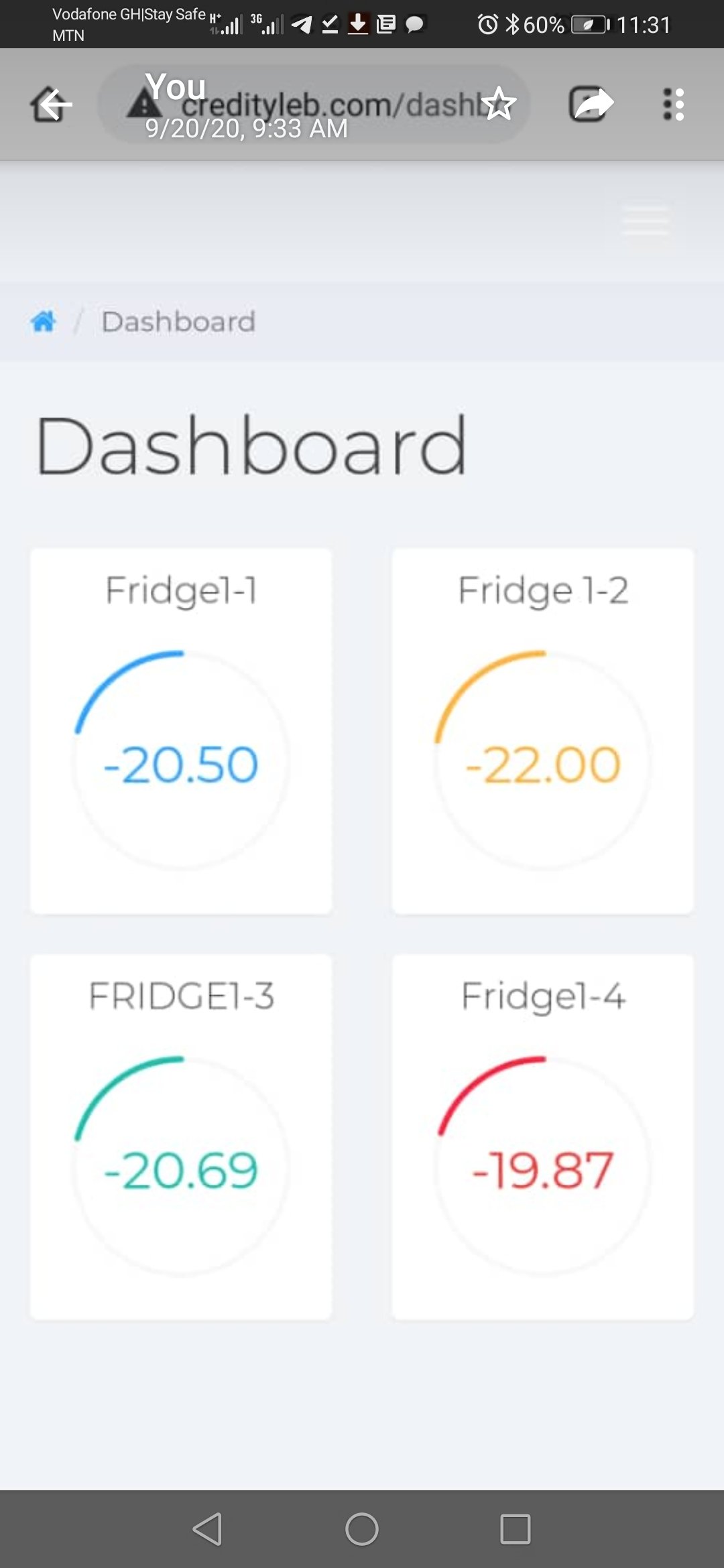The height and width of the screenshot is (1568, 724).
Task: Star this image
Action: [x=499, y=105]
